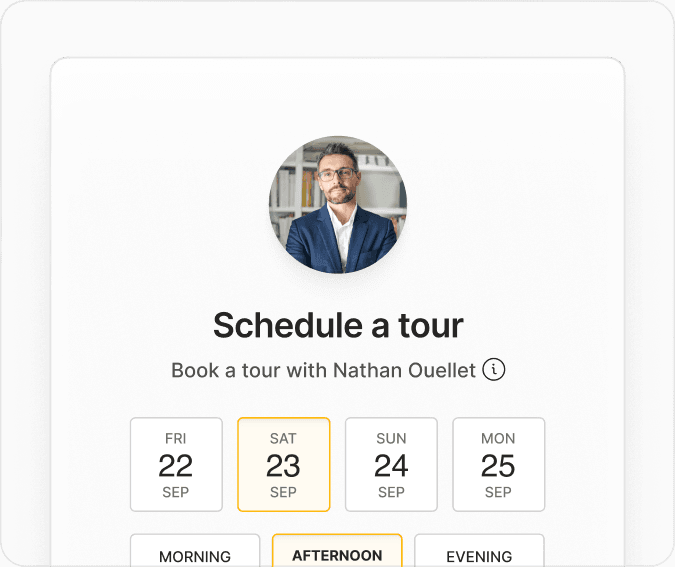The width and height of the screenshot is (675, 567).
Task: Select Friday 22 Sep date
Action: tap(176, 465)
